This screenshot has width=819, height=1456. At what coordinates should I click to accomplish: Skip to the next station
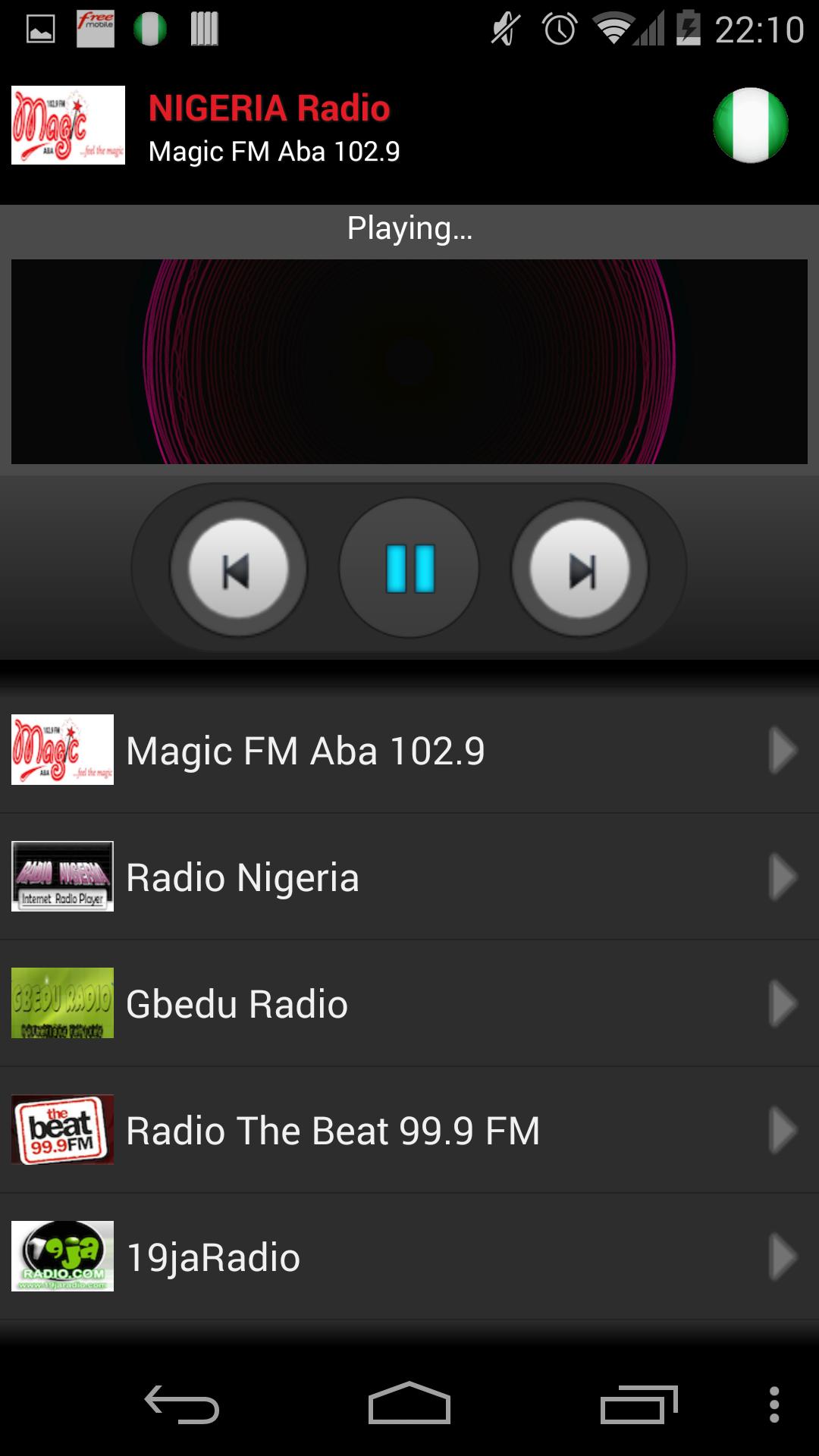[x=582, y=569]
